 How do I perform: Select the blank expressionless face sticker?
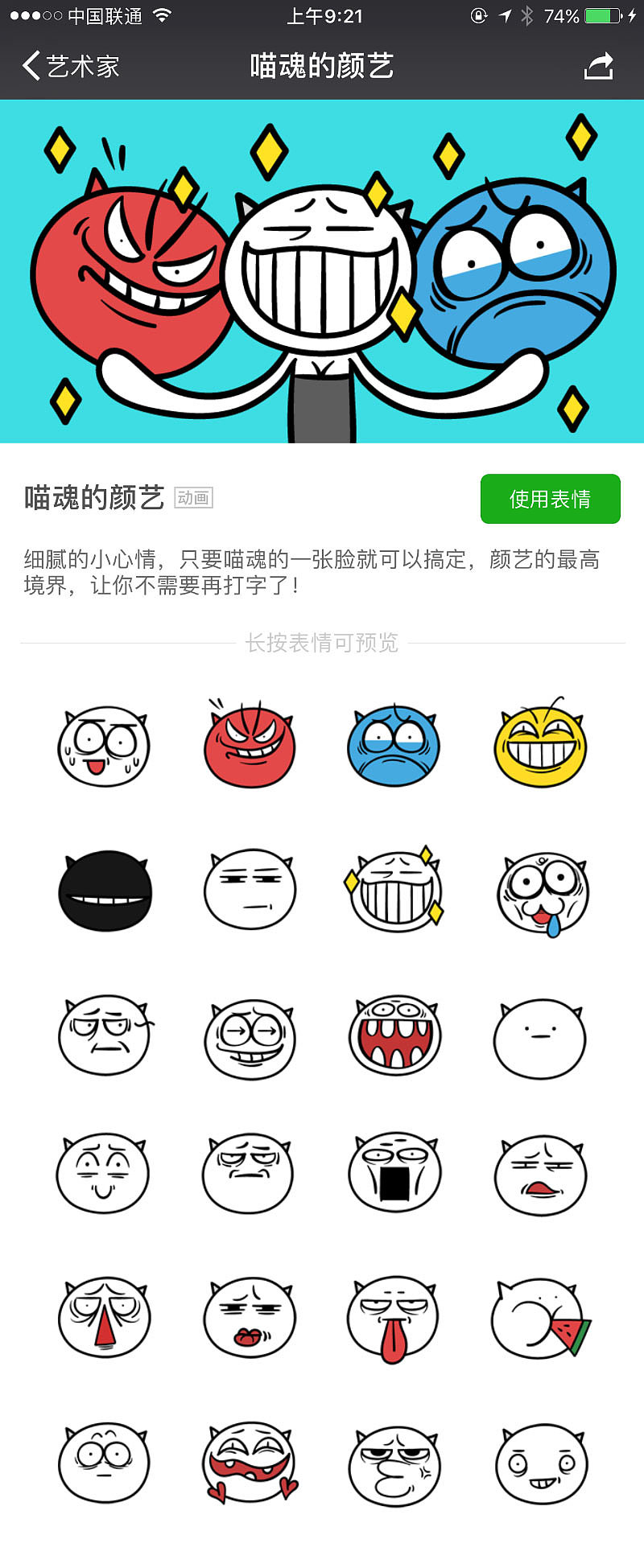(539, 1036)
